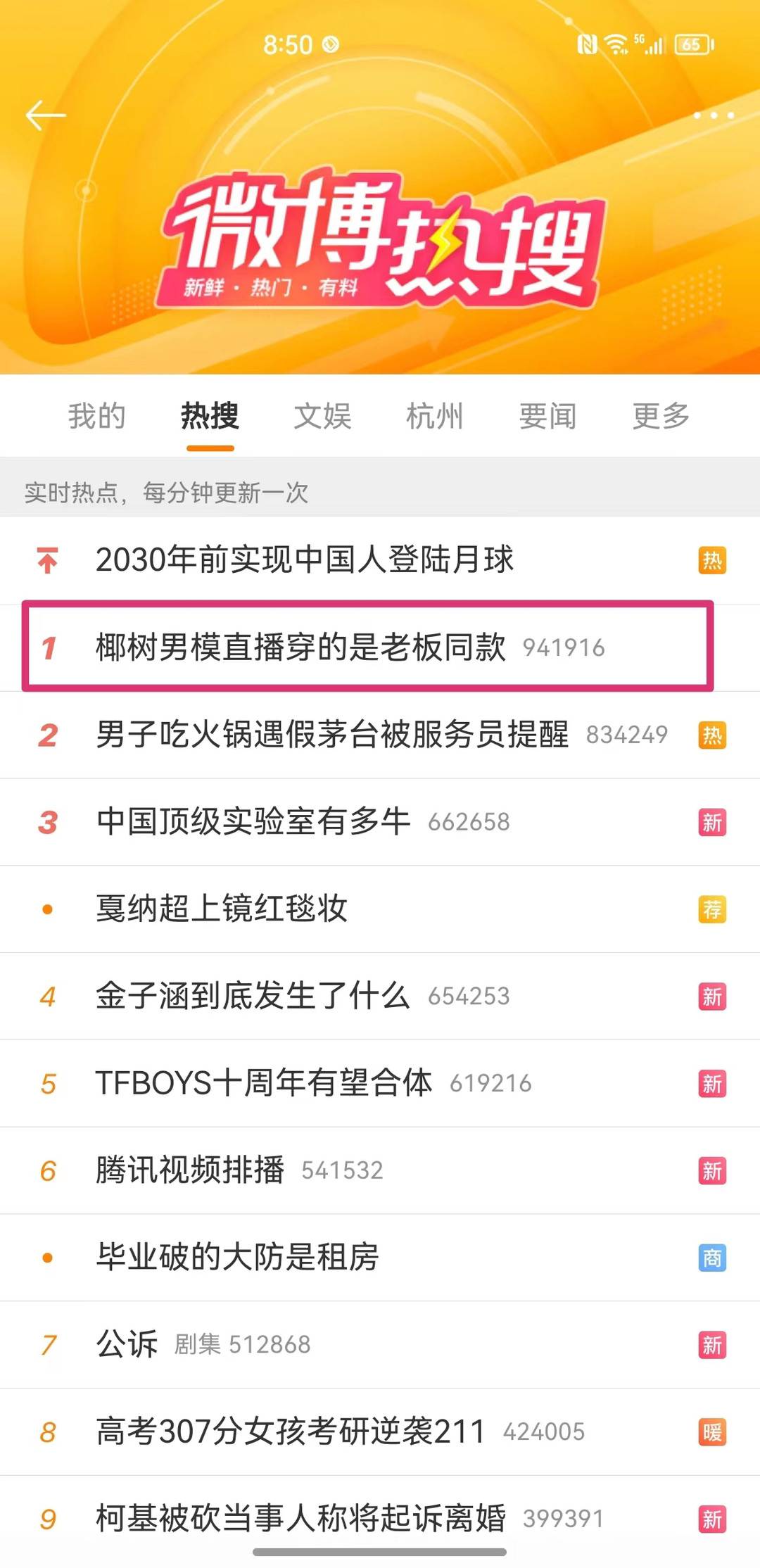760x1568 pixels.
Task: Switch to the 杭州 tab
Action: (x=435, y=416)
